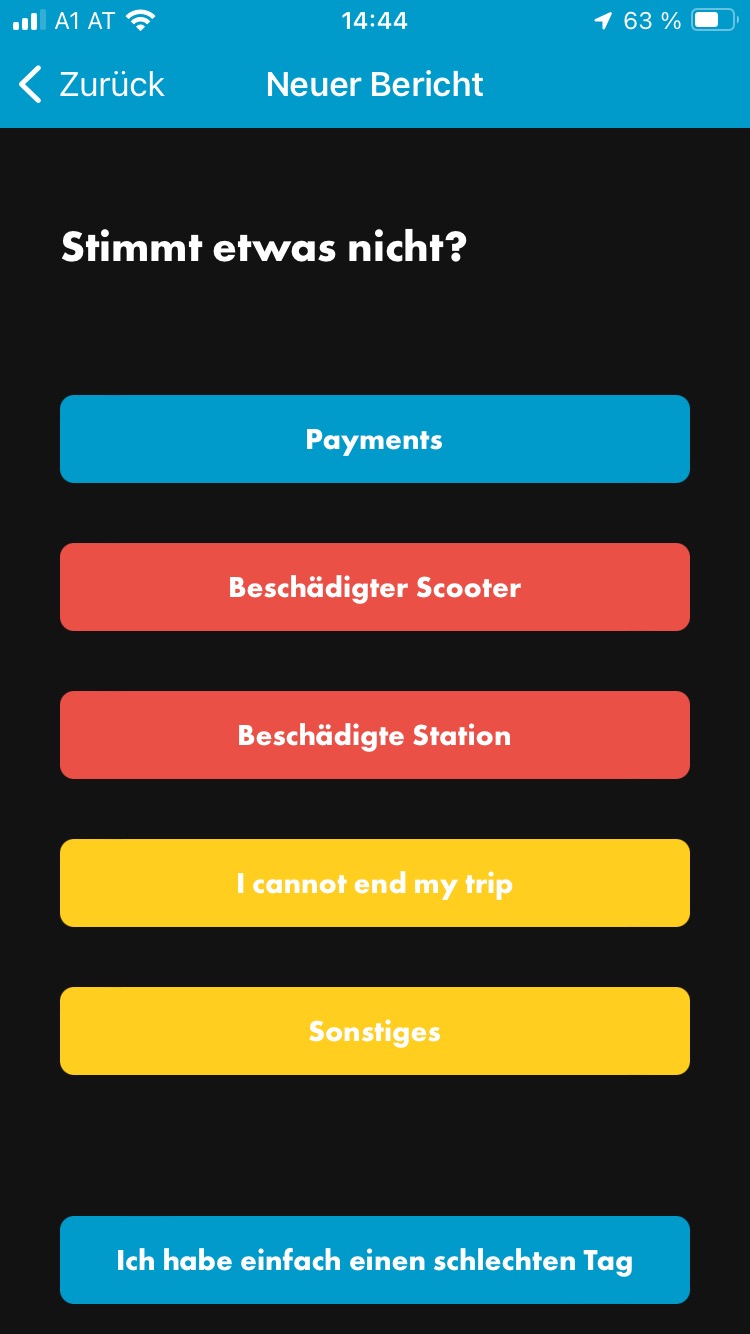This screenshot has width=750, height=1334.
Task: Tap the yellow Sonstiges button
Action: pyautogui.click(x=374, y=1030)
